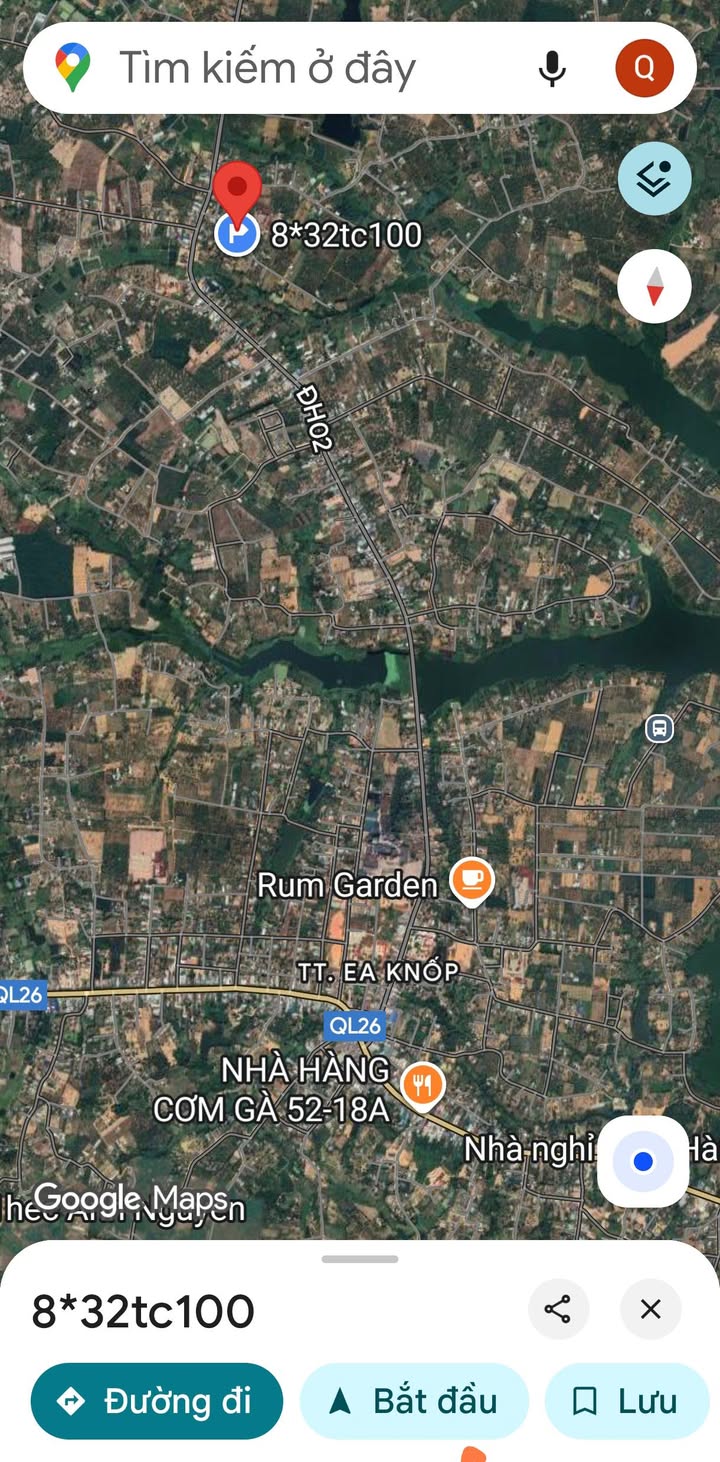The width and height of the screenshot is (720, 1462).
Task: Close the 8*32tc100 place sheet
Action: click(650, 1309)
